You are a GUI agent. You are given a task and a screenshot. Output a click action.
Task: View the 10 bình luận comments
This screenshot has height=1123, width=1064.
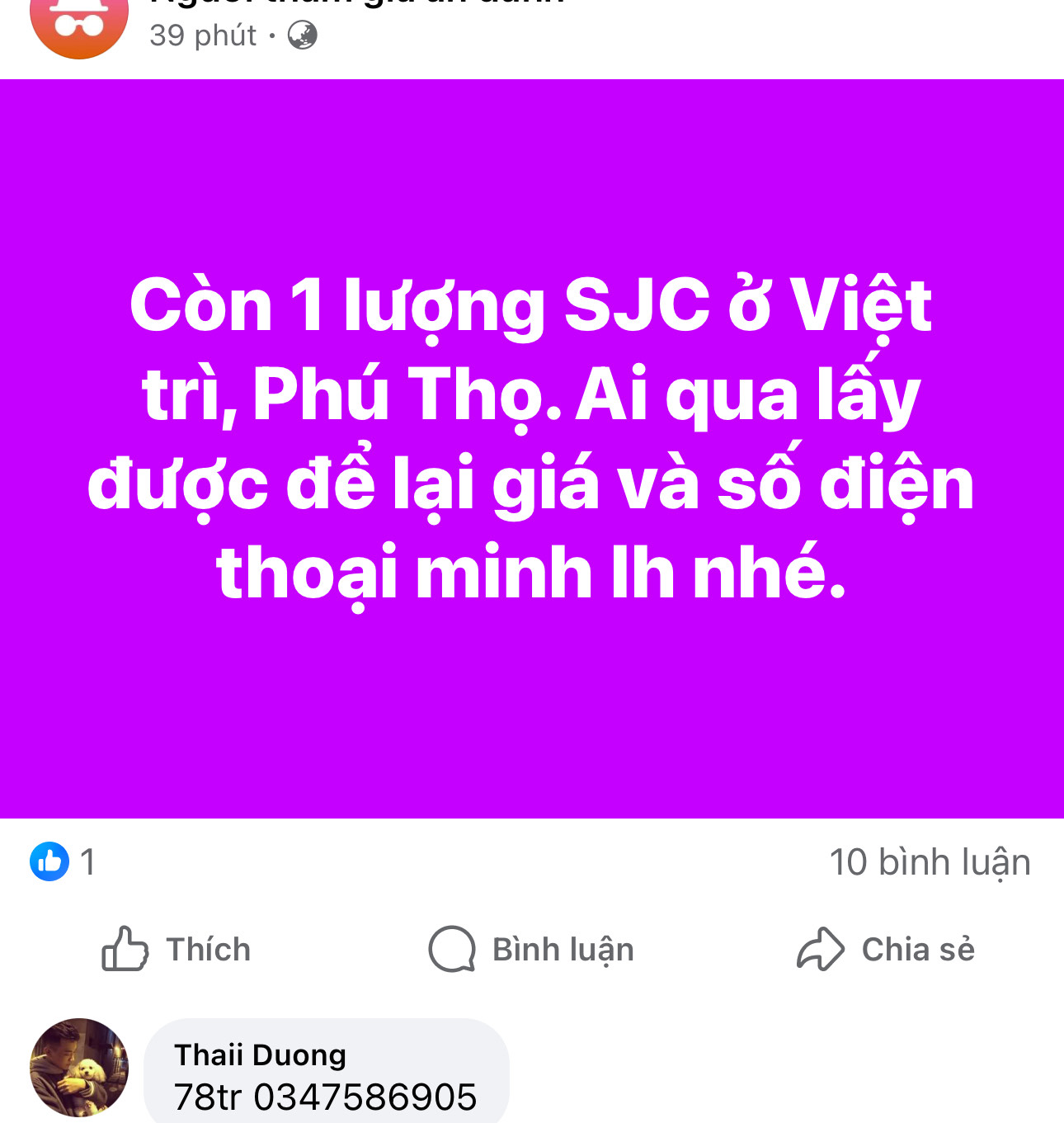click(930, 862)
